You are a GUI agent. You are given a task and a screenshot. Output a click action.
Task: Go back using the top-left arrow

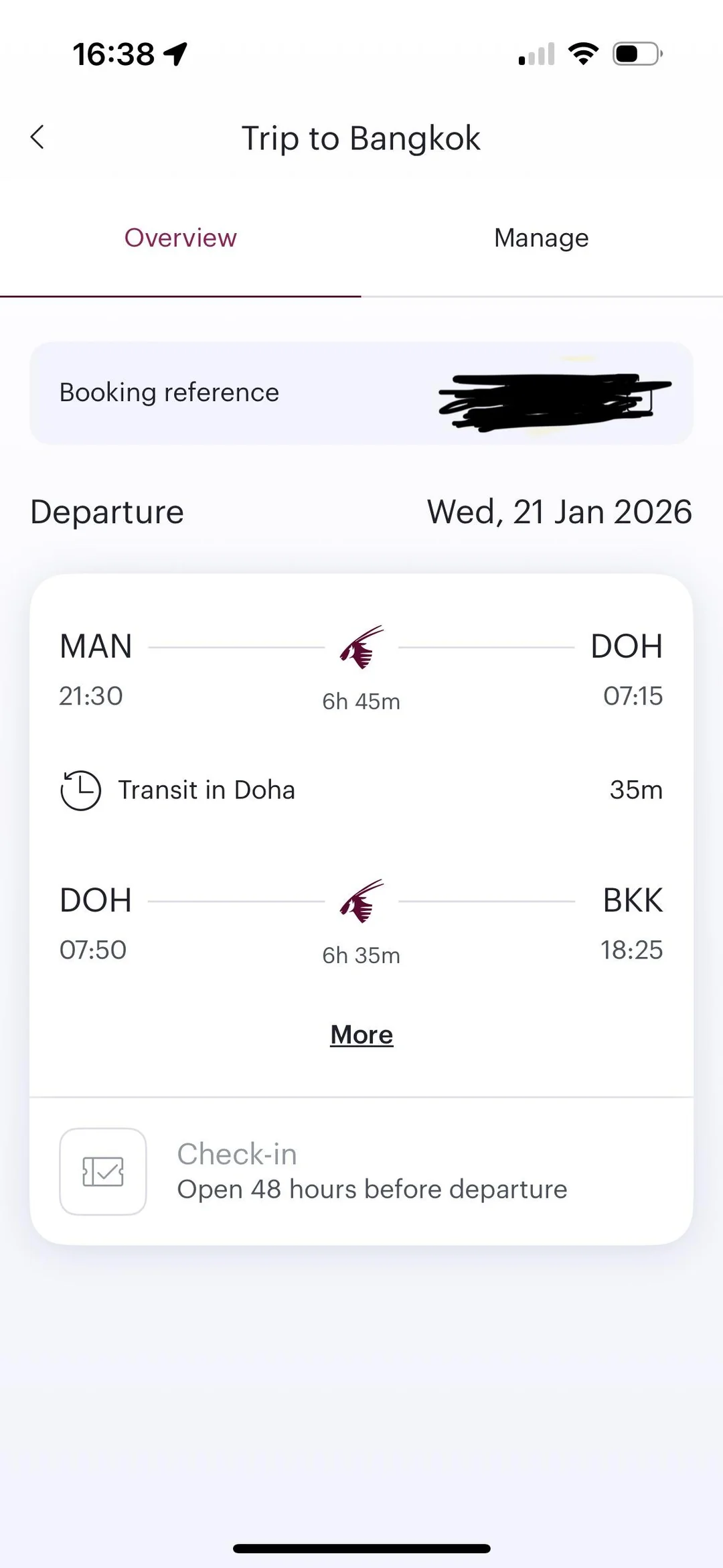coord(37,137)
